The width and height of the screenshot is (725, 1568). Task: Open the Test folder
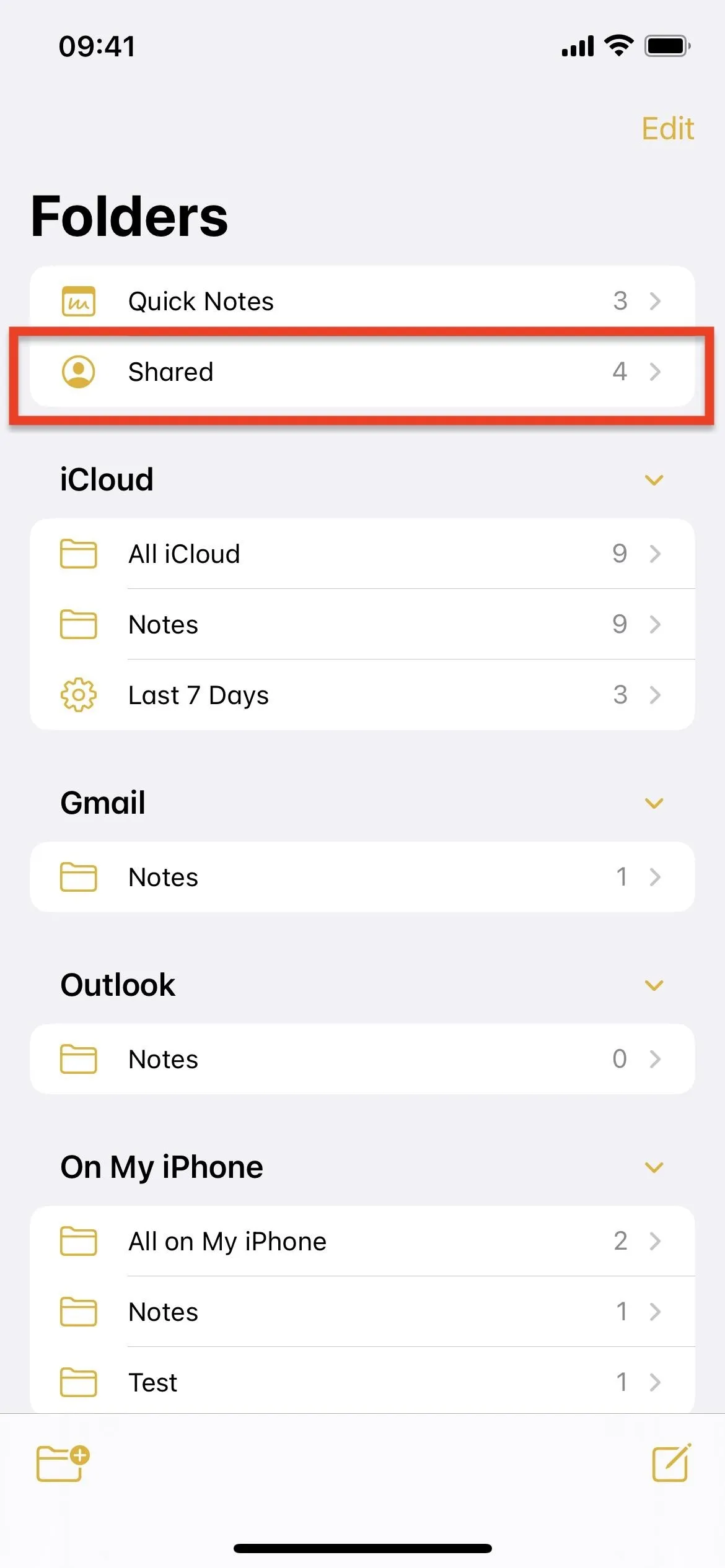pyautogui.click(x=362, y=1382)
